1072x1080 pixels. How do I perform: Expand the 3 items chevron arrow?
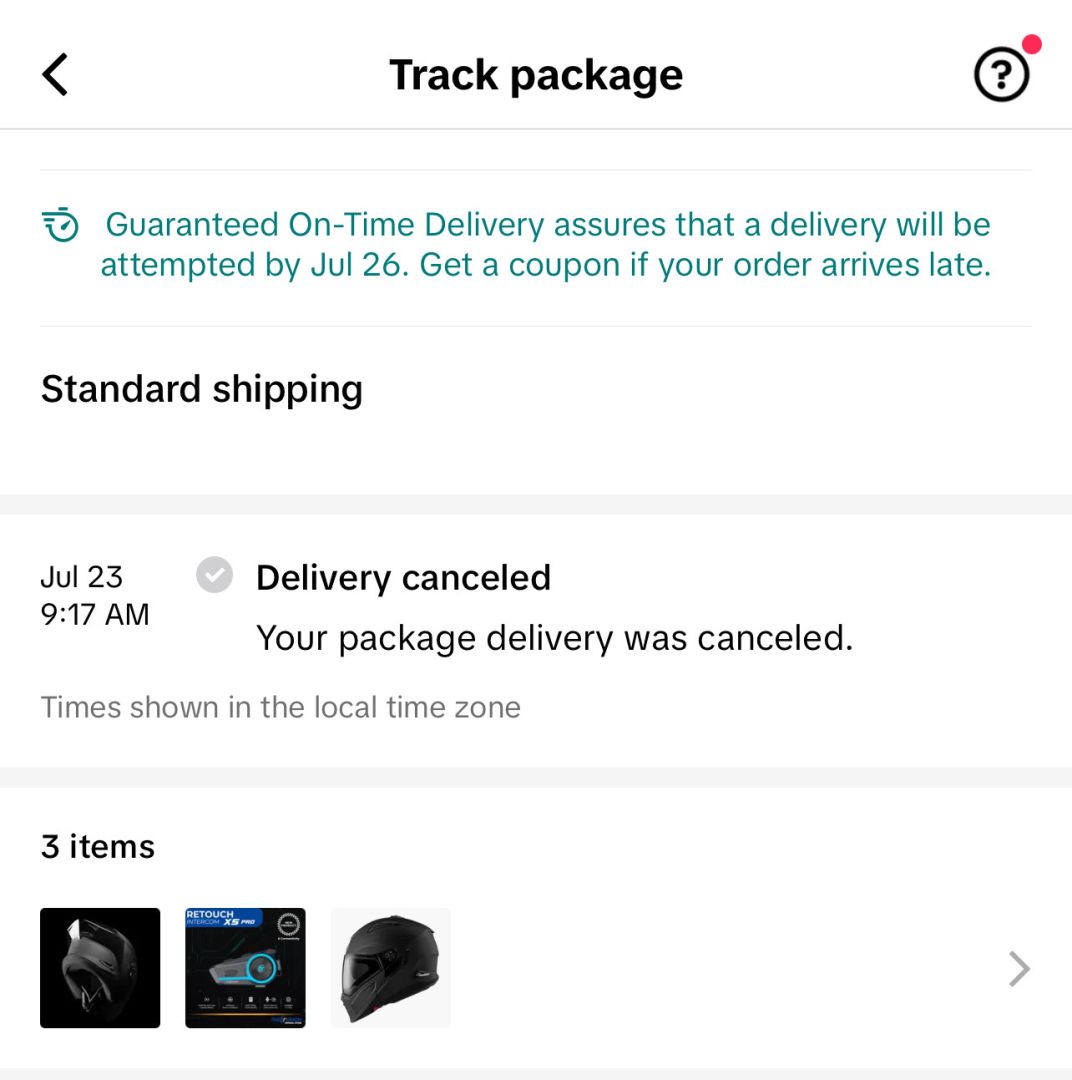click(1018, 968)
